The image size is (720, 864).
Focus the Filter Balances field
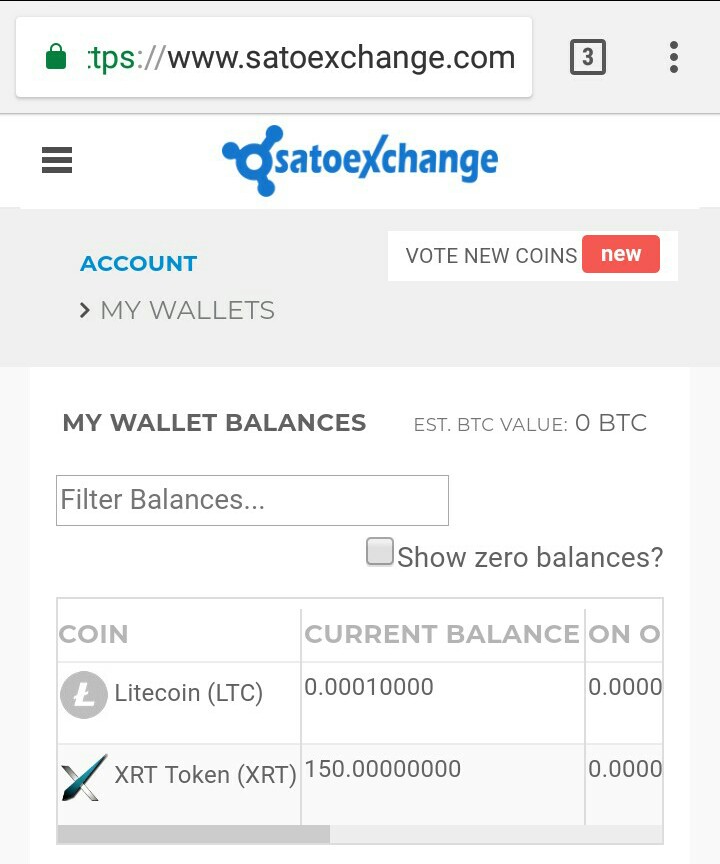pyautogui.click(x=252, y=500)
